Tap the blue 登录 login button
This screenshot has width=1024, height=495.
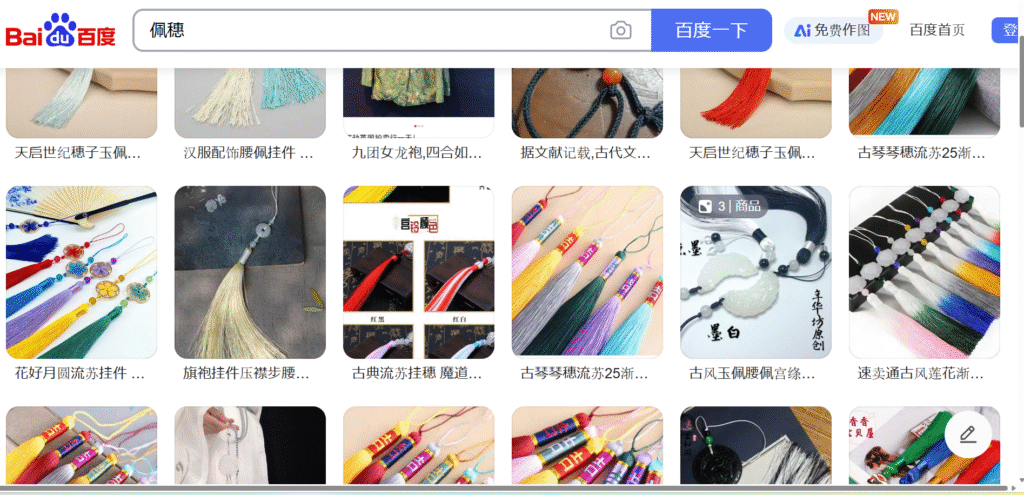pos(1005,30)
